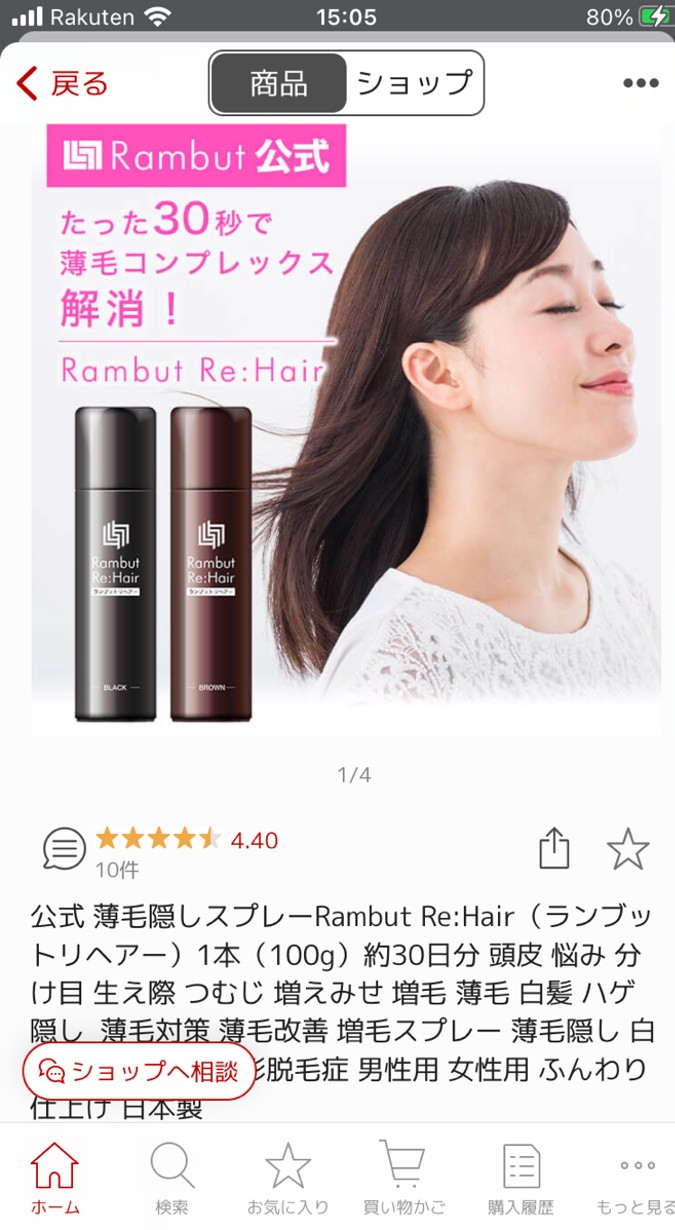Open the three-dot overflow menu
The height and width of the screenshot is (1230, 675).
640,84
